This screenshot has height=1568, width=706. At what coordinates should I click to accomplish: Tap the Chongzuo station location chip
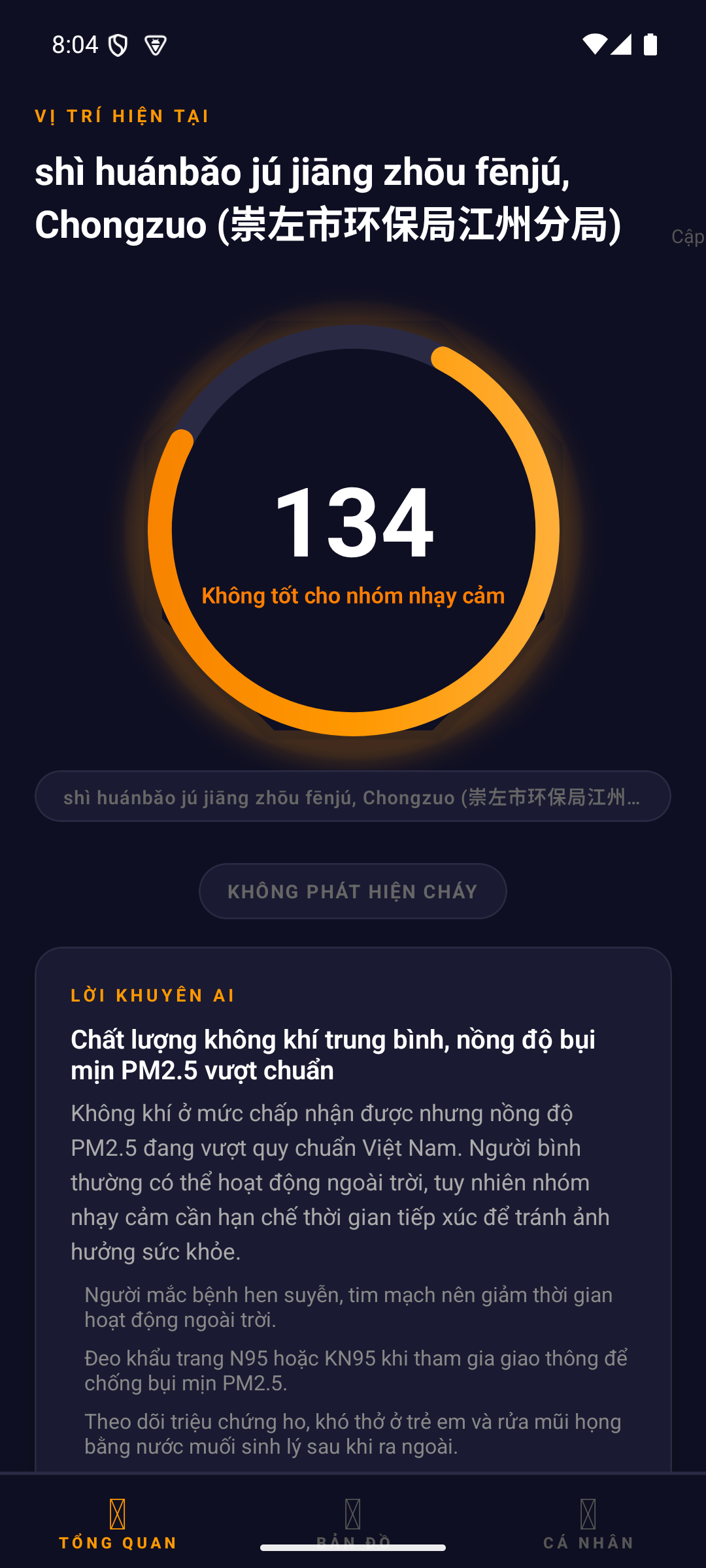[x=353, y=796]
